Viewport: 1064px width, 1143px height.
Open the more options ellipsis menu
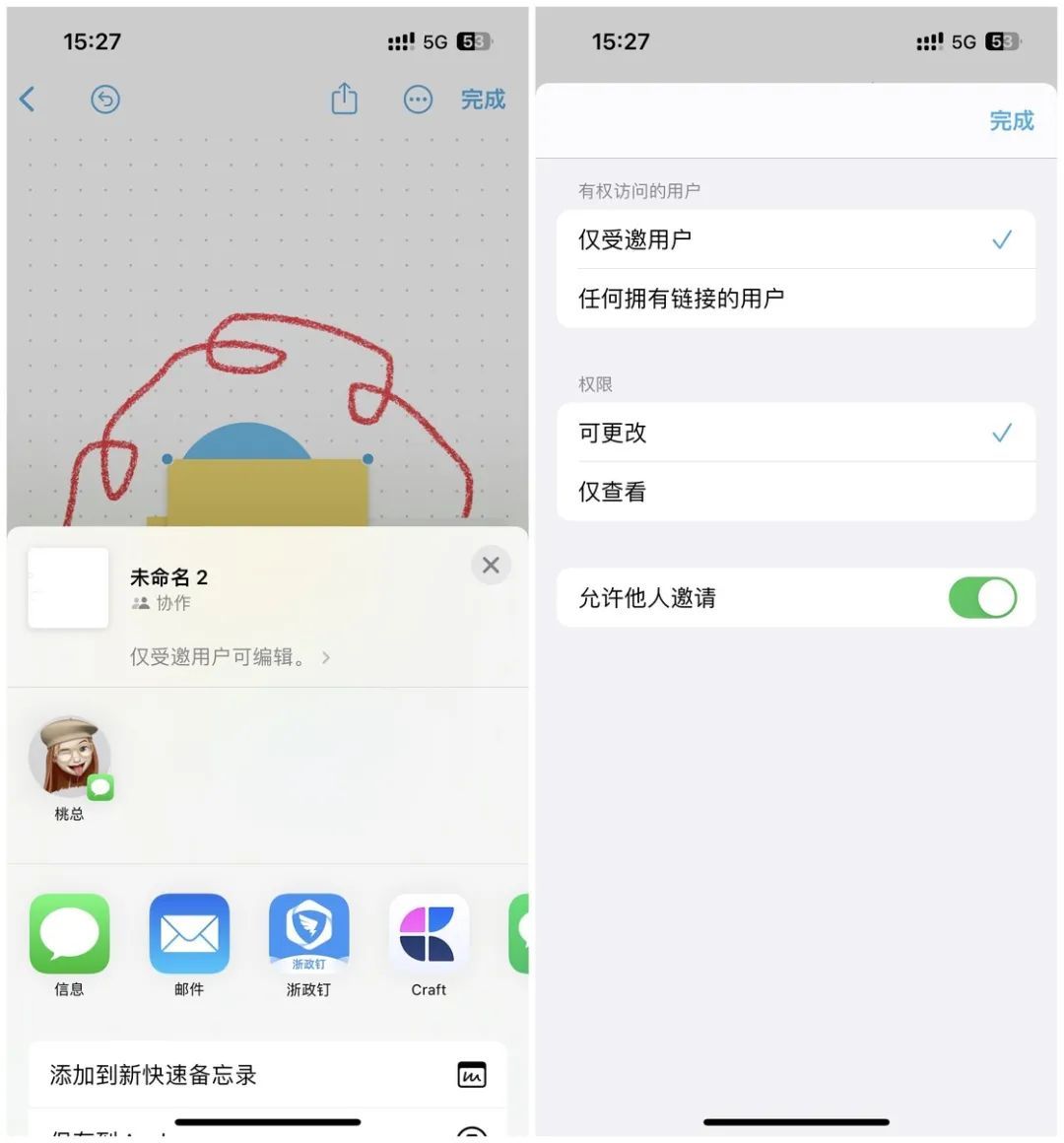pos(418,100)
